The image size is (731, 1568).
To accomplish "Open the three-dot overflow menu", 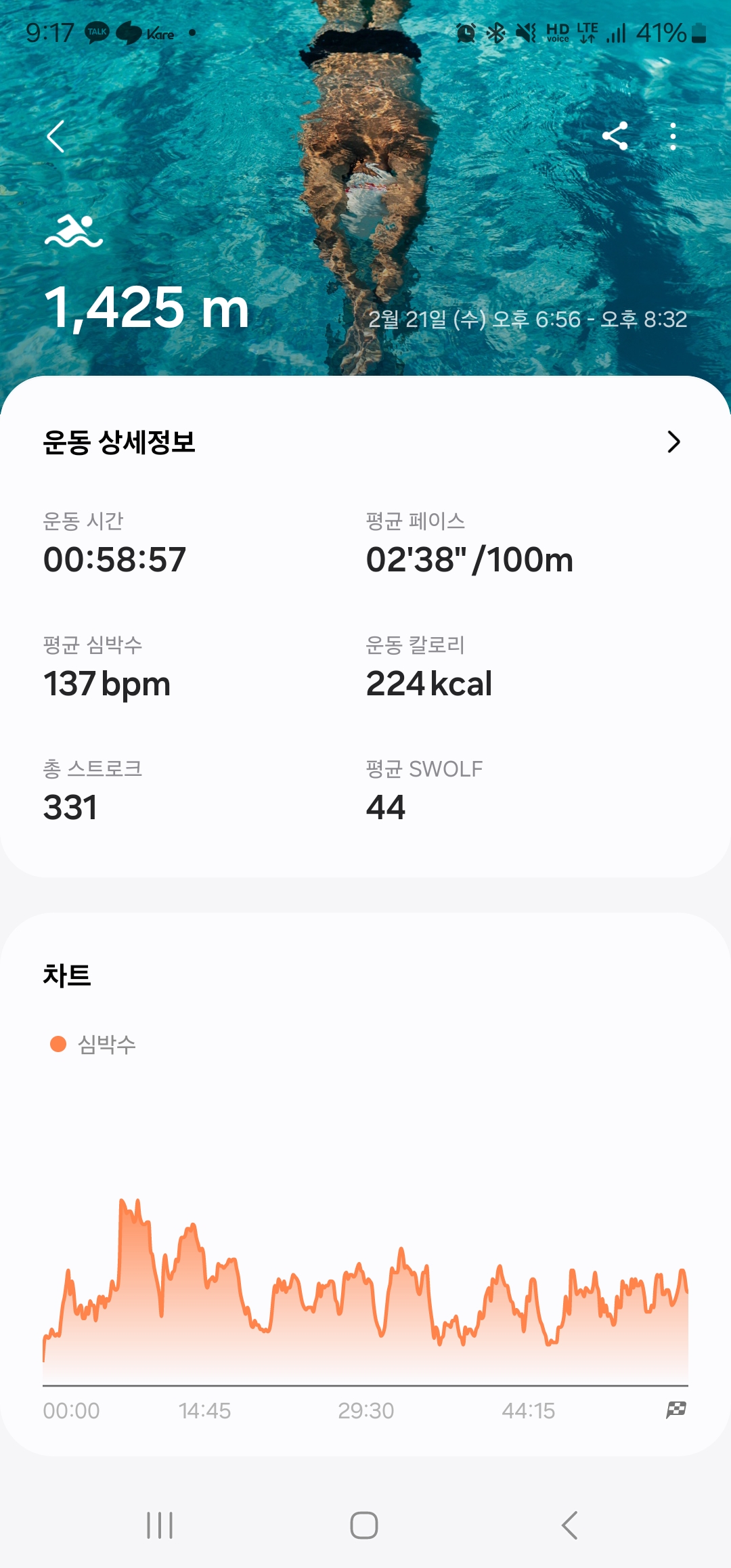I will 672,137.
